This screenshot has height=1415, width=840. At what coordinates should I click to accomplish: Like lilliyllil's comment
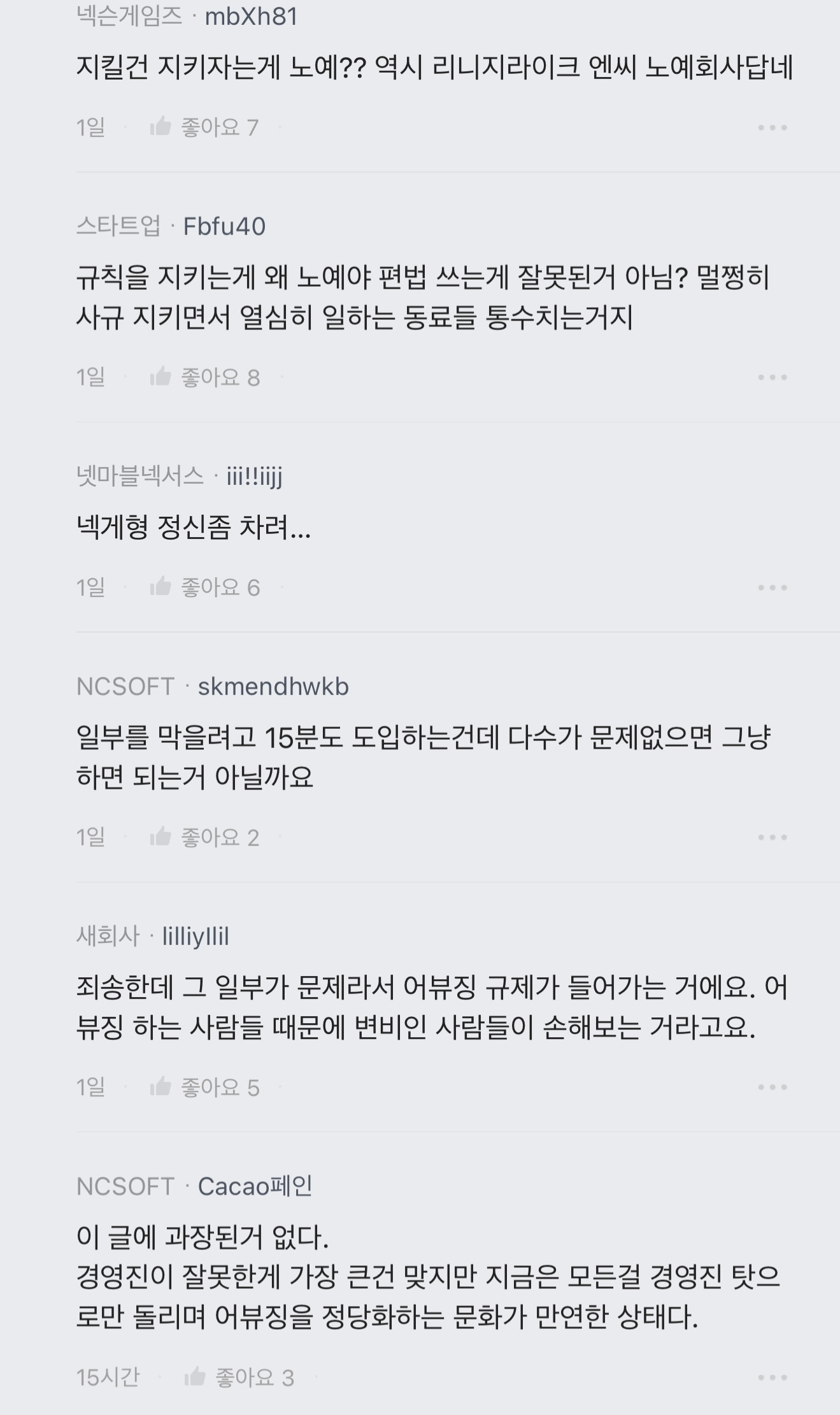tap(161, 1086)
